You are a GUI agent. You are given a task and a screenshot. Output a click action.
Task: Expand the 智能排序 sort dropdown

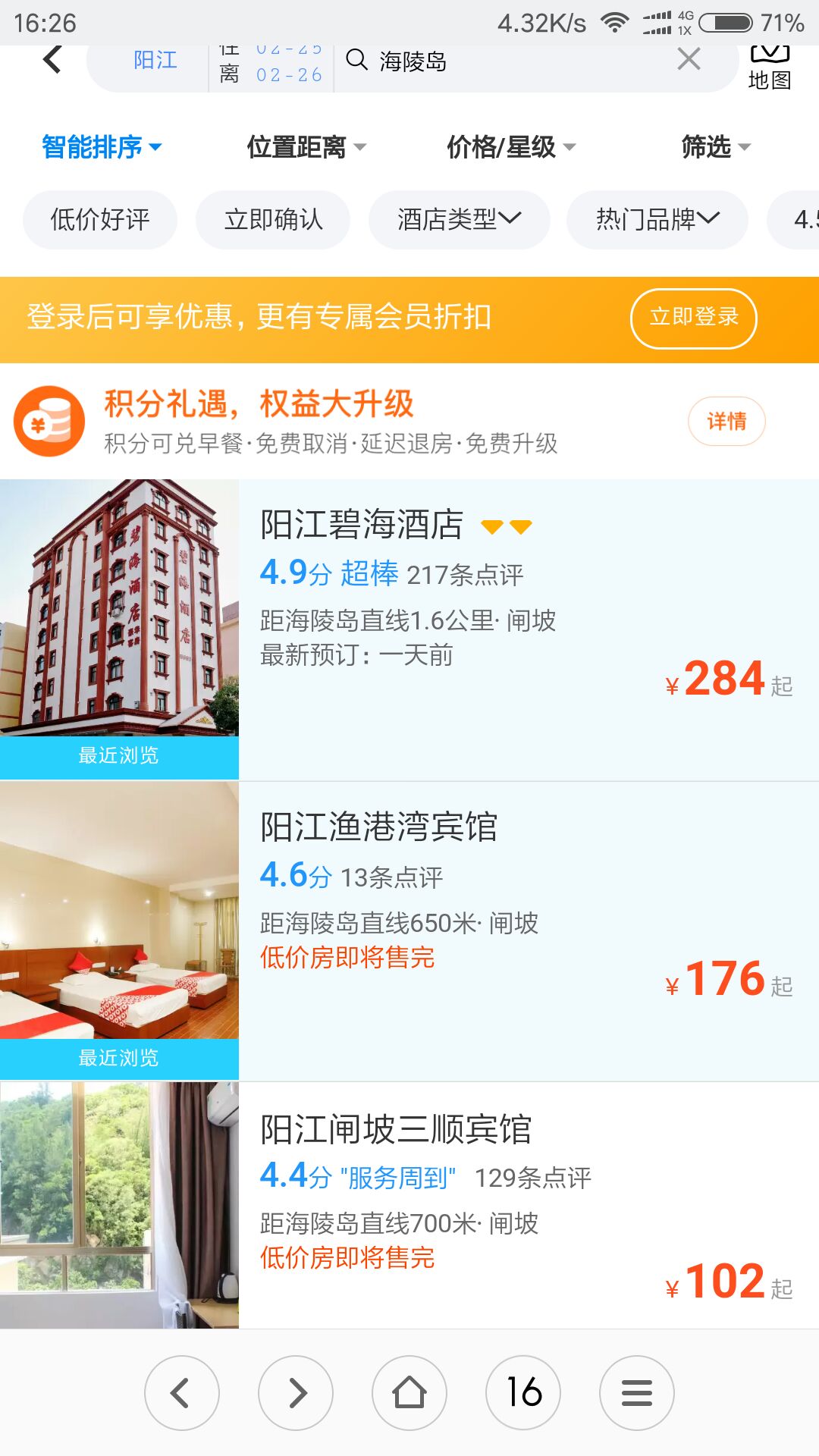click(102, 146)
